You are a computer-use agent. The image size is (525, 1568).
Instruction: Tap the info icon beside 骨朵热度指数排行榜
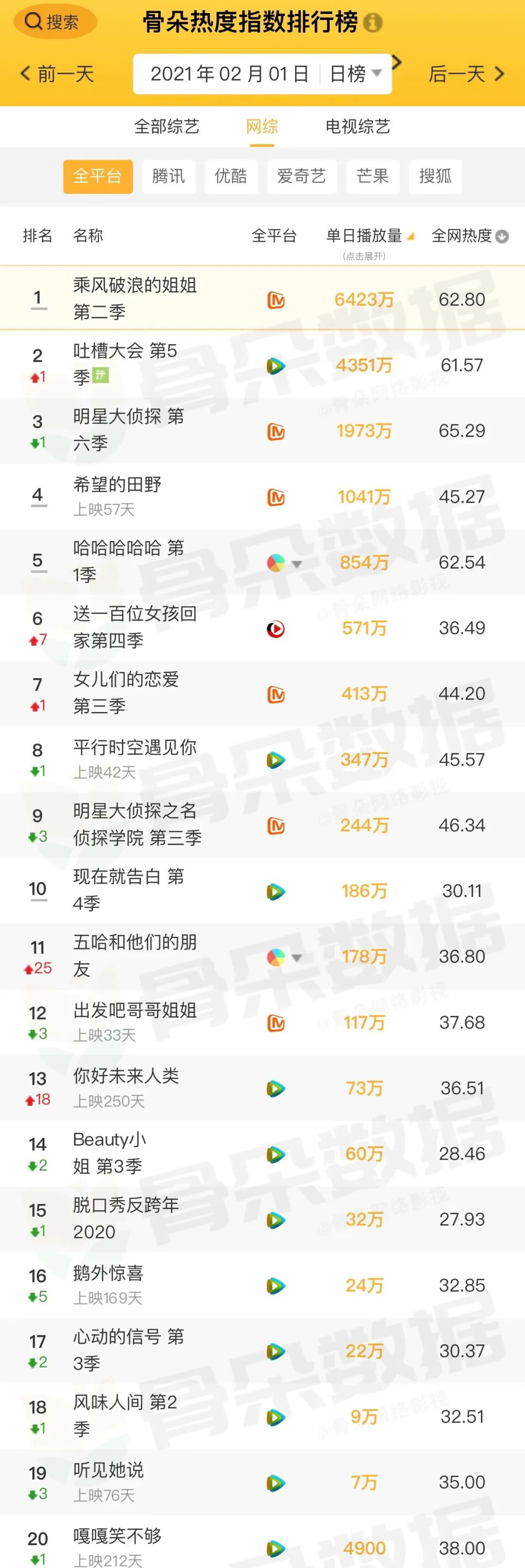click(x=373, y=23)
